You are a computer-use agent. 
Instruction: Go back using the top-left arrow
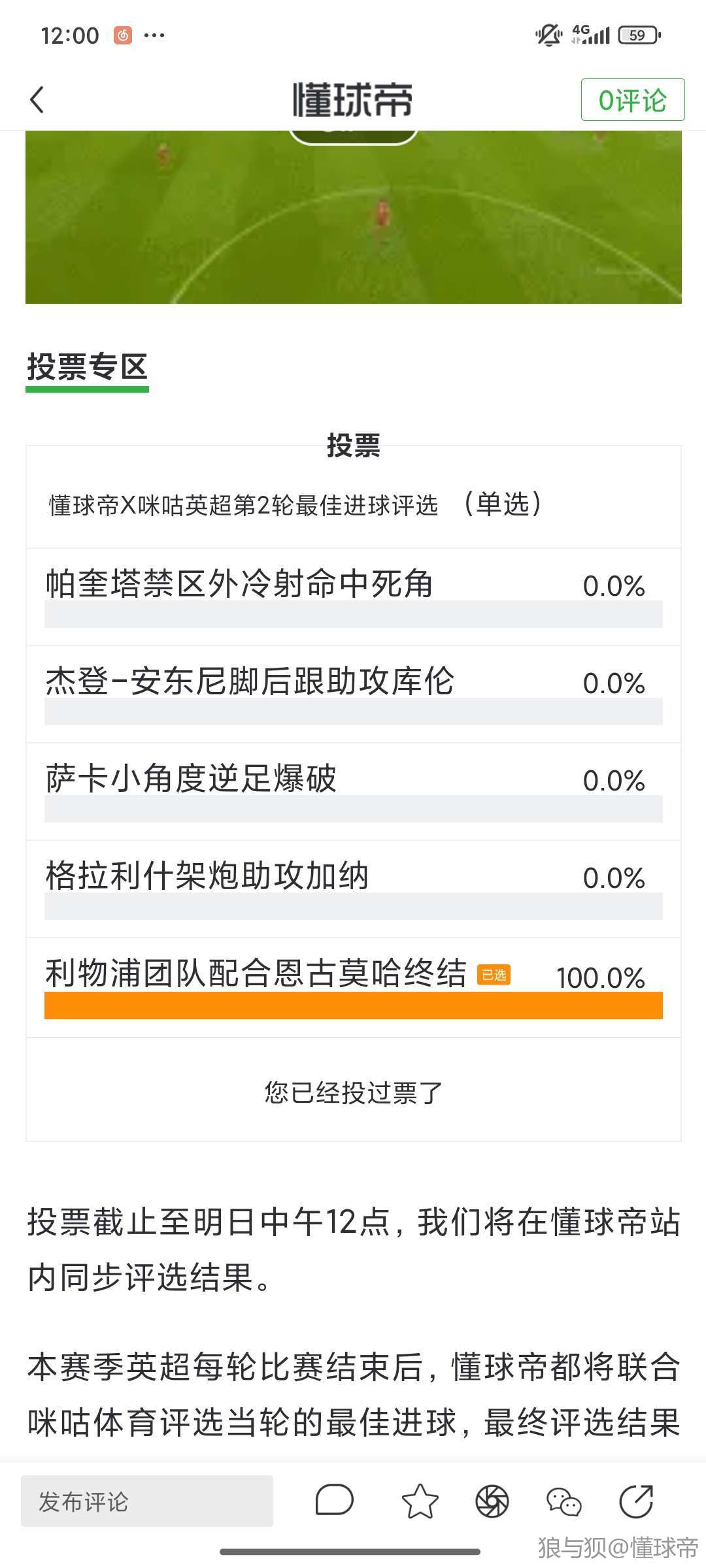pyautogui.click(x=37, y=100)
